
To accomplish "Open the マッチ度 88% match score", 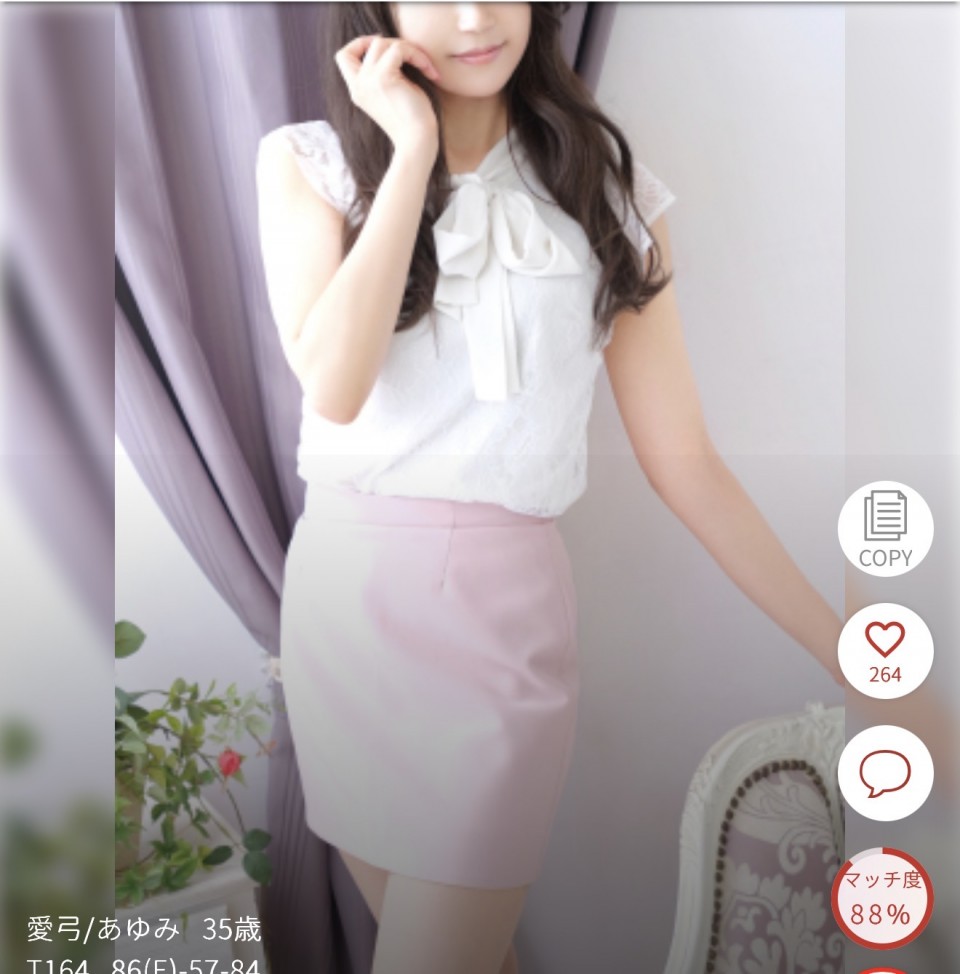I will pyautogui.click(x=881, y=898).
